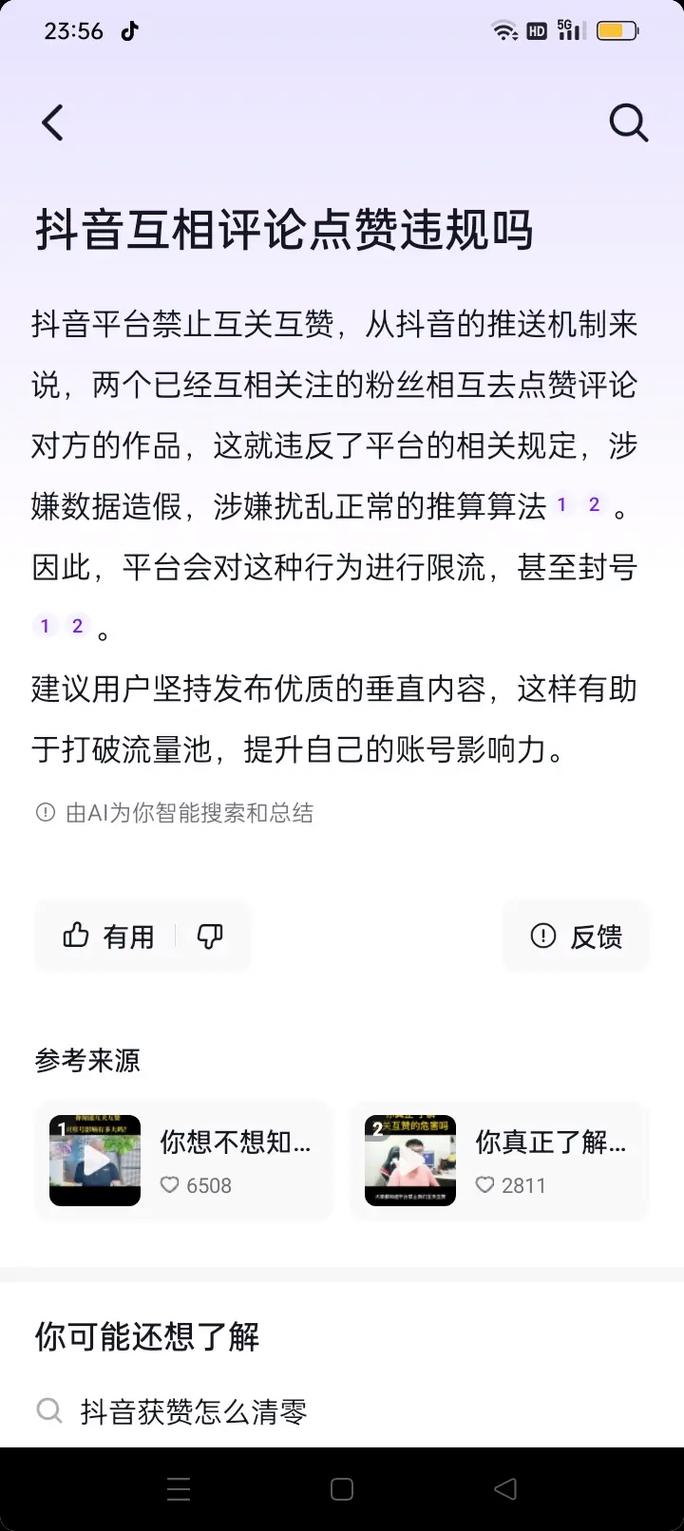Open reference video 你想不知…
The height and width of the screenshot is (1531, 684).
183,1160
